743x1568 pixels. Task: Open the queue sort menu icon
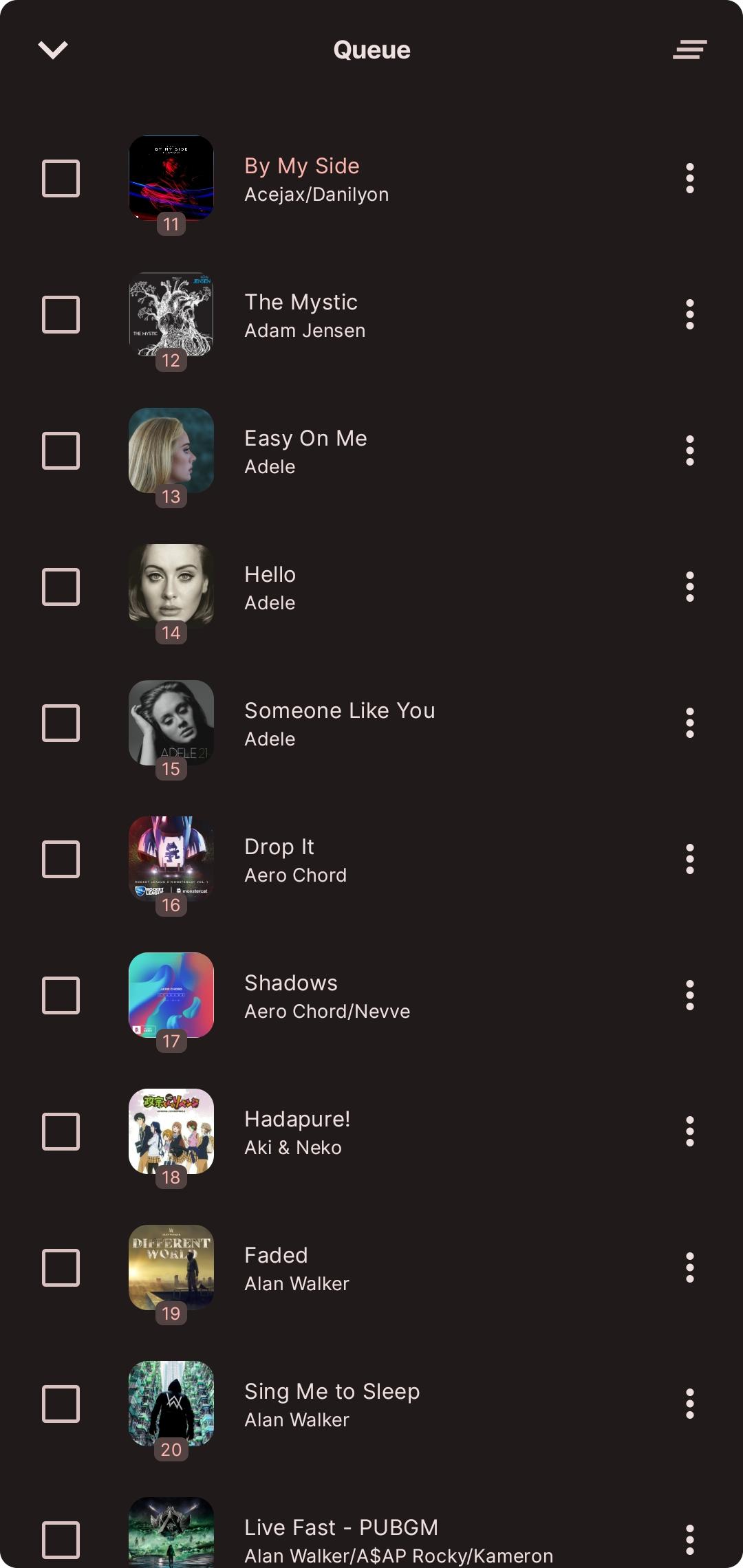coord(689,50)
